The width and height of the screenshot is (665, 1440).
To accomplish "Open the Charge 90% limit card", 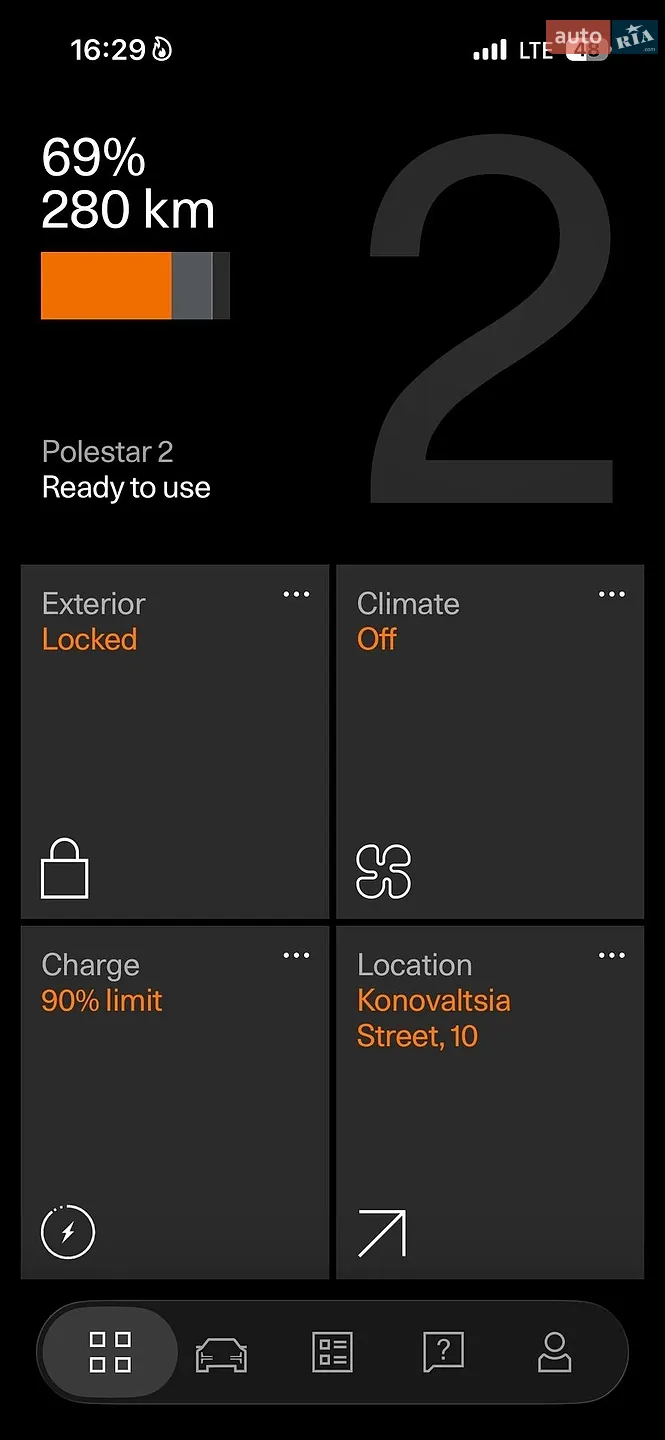I will (175, 1102).
